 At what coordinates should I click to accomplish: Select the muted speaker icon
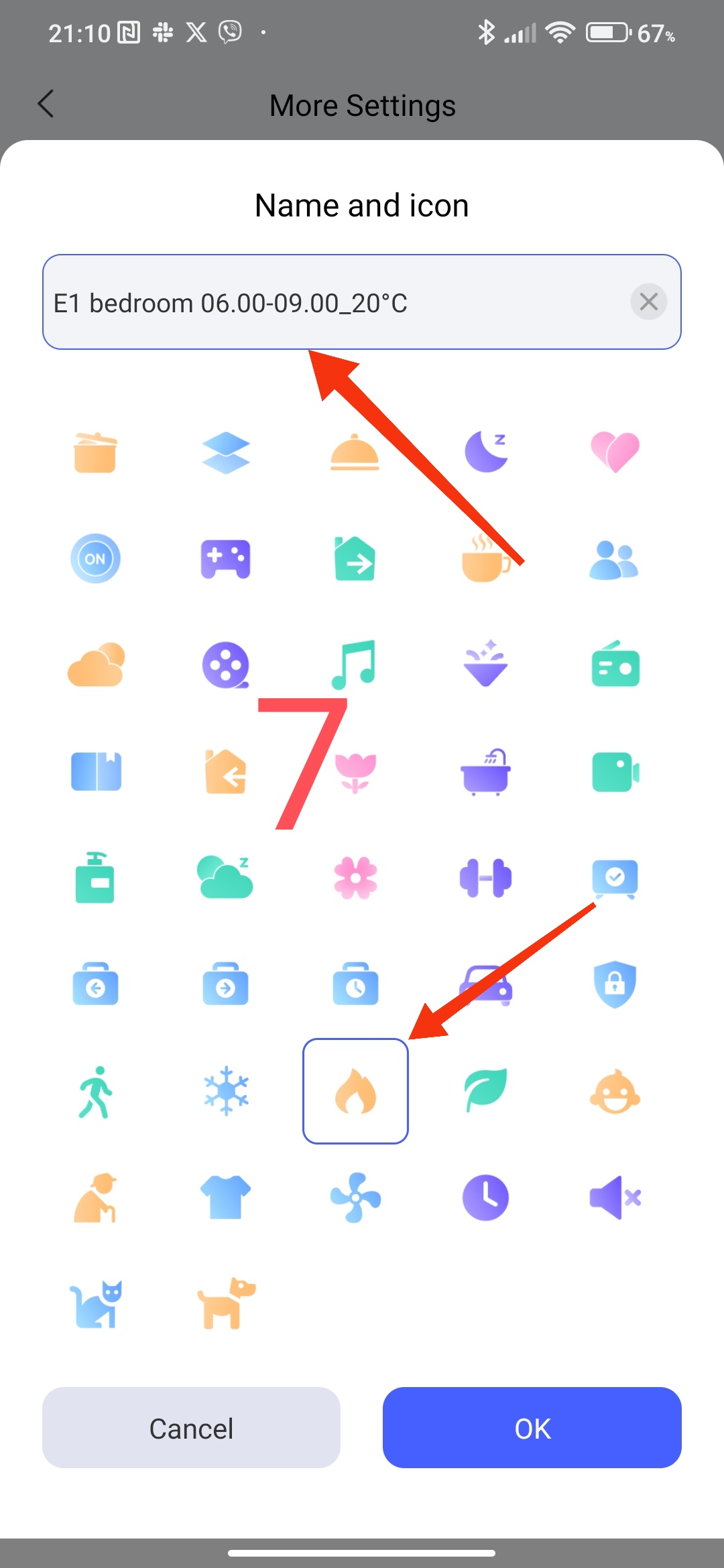[615, 1197]
